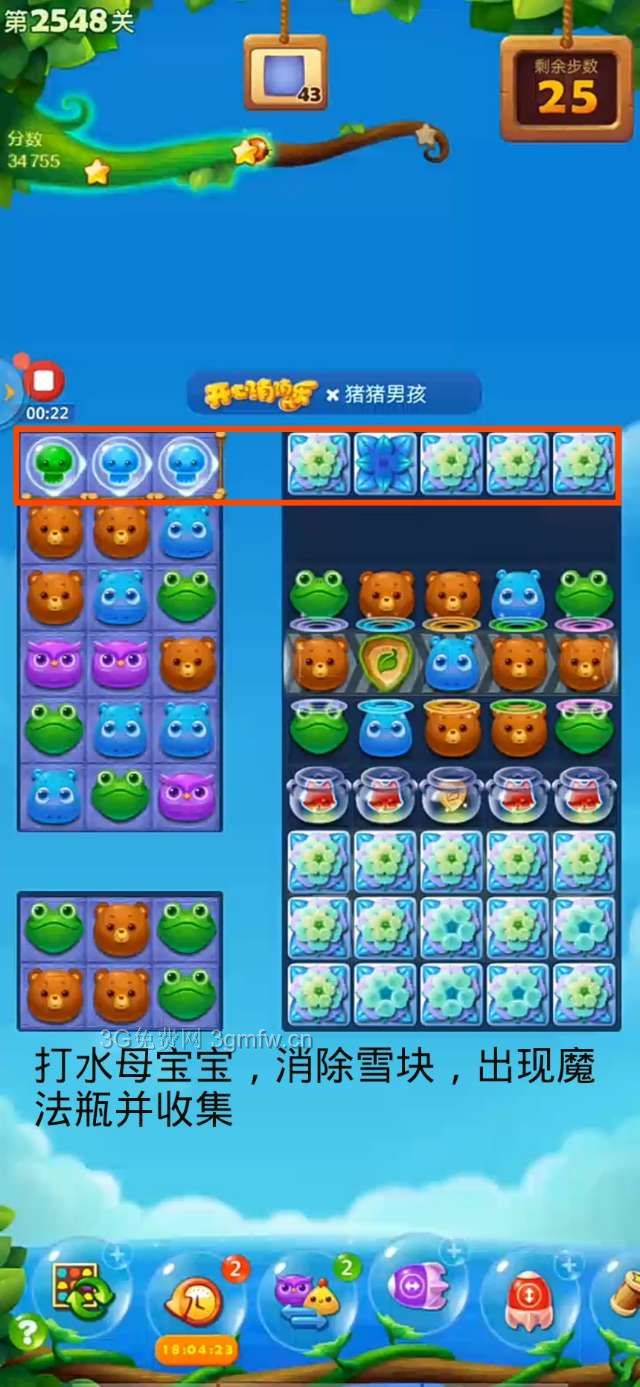The image size is (640, 1387).
Task: Stop the screen recording
Action: pos(44,381)
